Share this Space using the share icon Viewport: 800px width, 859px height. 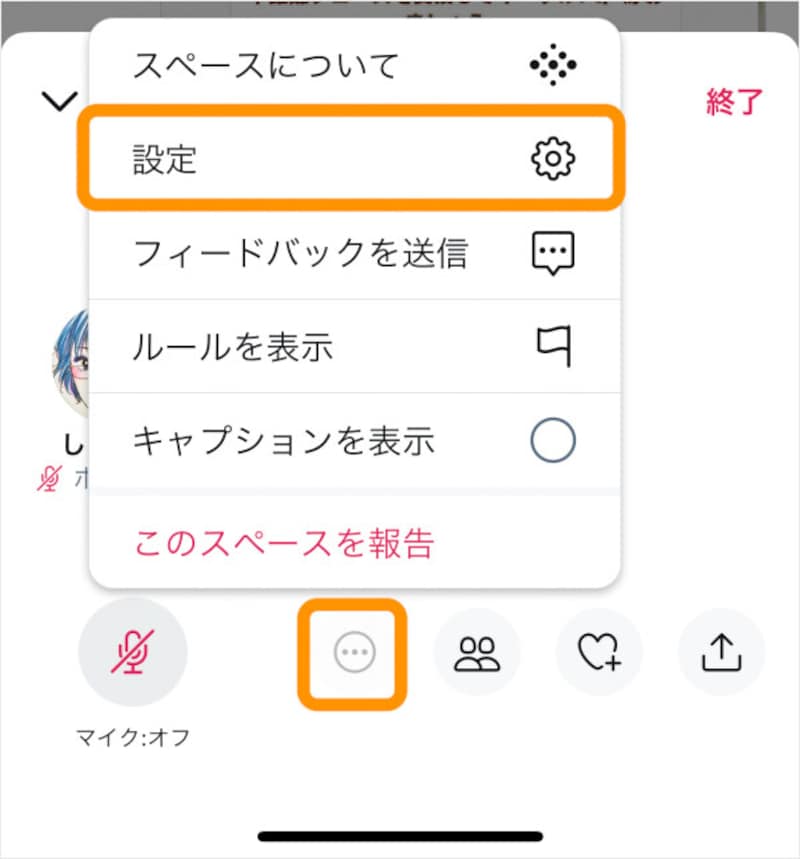[x=721, y=651]
